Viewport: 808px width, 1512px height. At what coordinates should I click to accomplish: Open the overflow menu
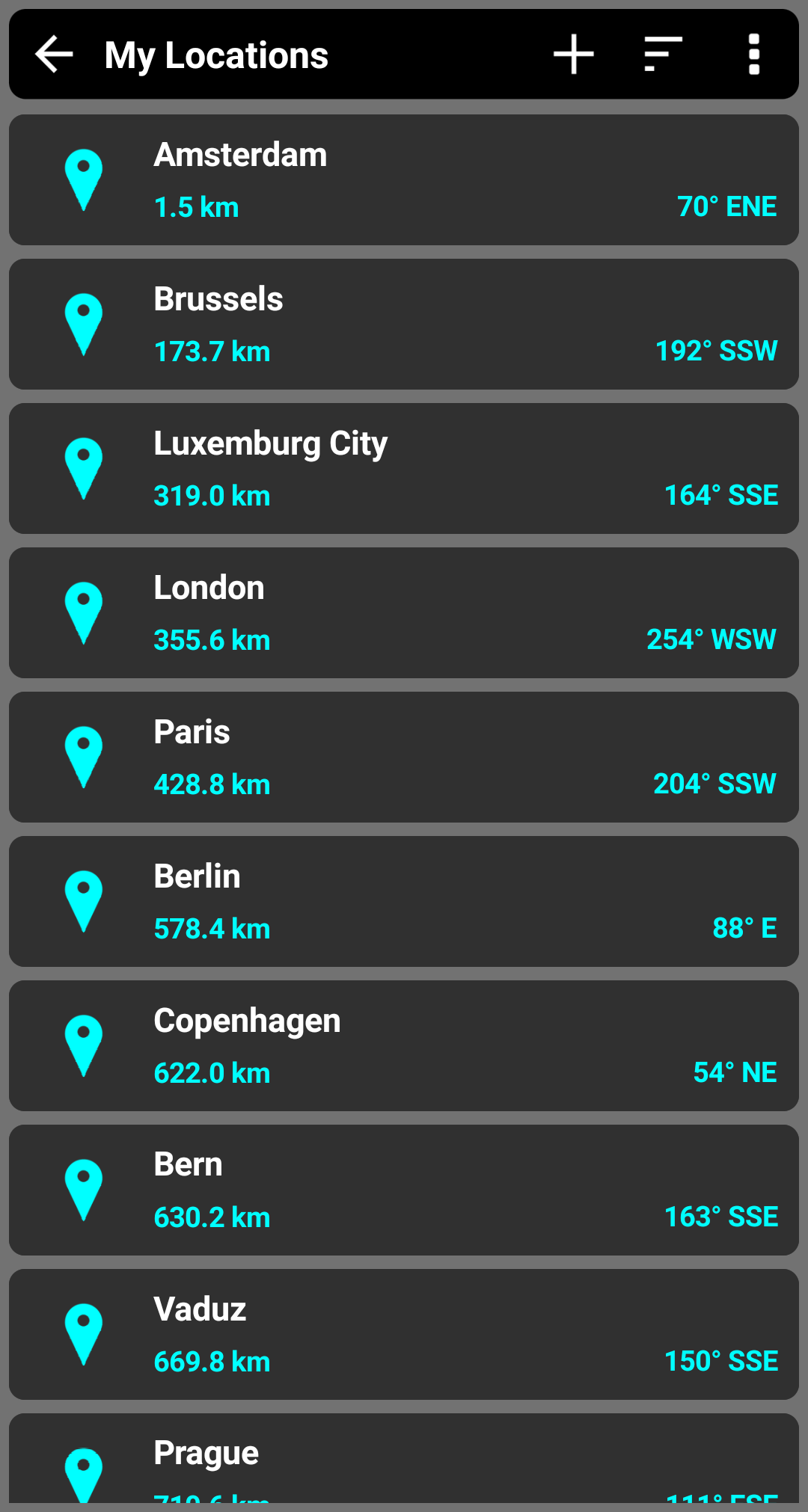753,54
